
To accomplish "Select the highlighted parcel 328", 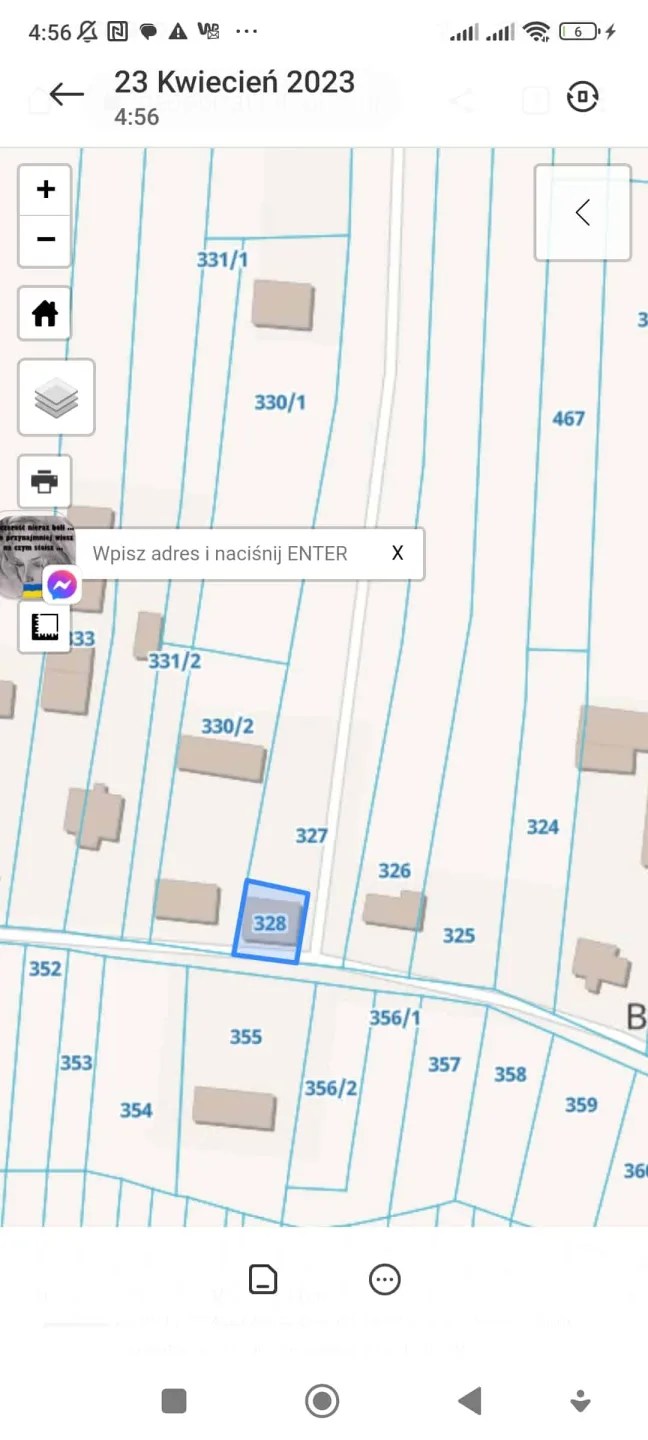I will point(270,922).
